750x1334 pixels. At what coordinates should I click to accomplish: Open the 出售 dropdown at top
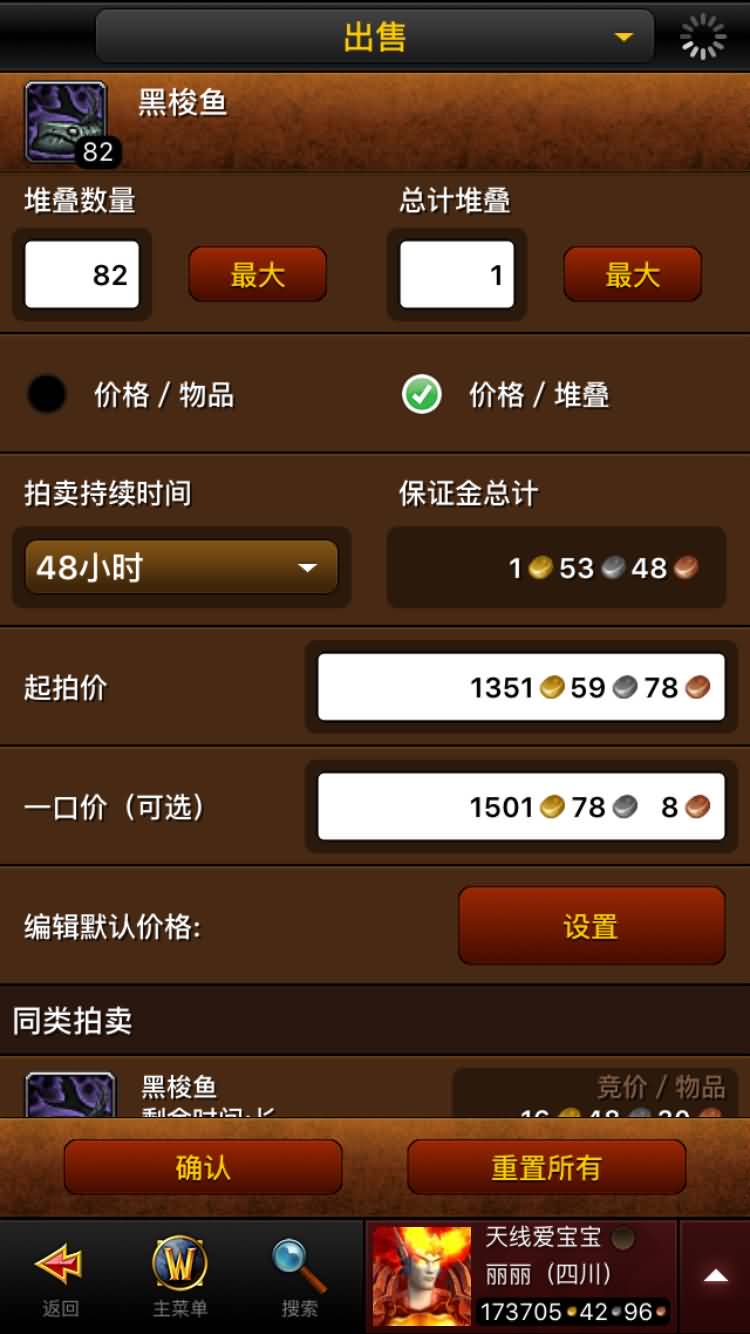[x=374, y=37]
